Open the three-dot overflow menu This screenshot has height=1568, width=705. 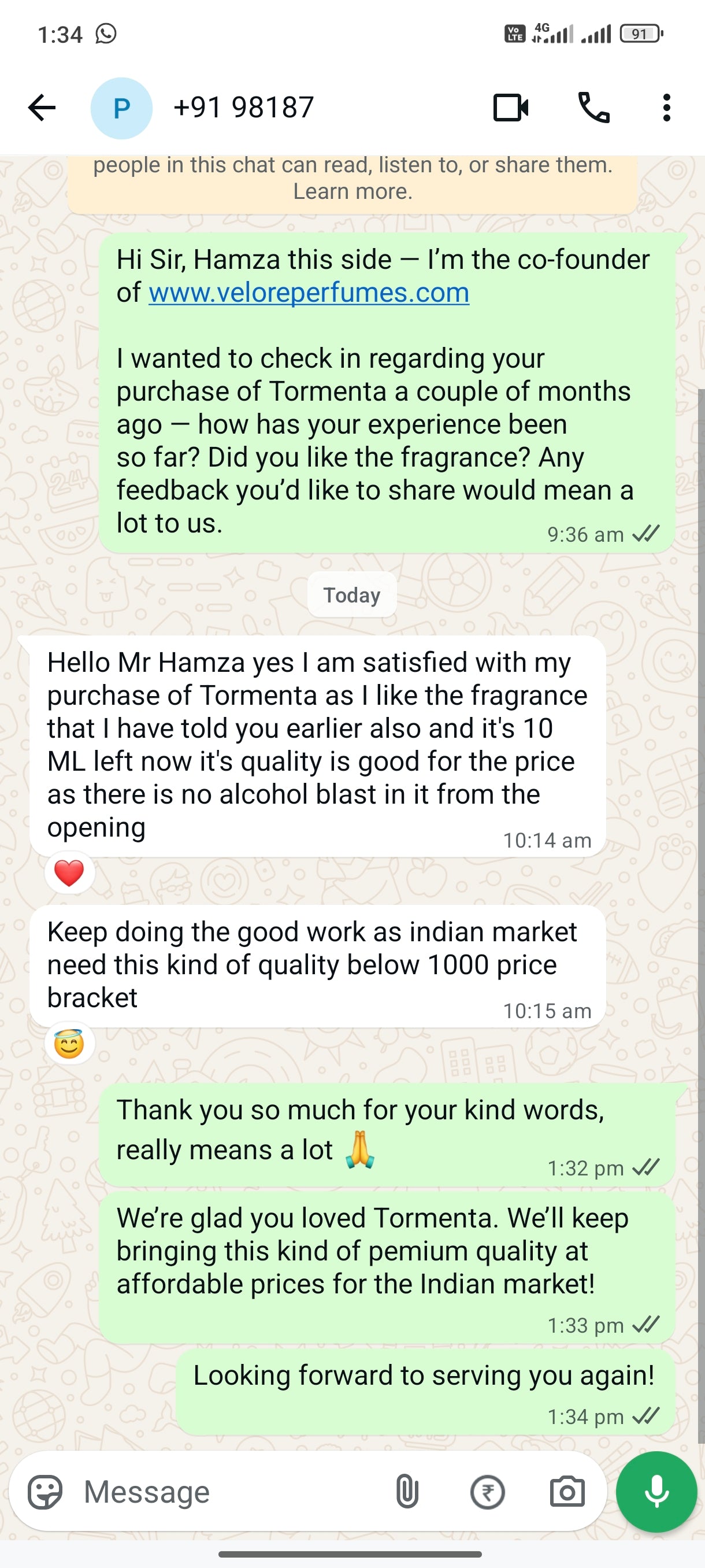[667, 108]
